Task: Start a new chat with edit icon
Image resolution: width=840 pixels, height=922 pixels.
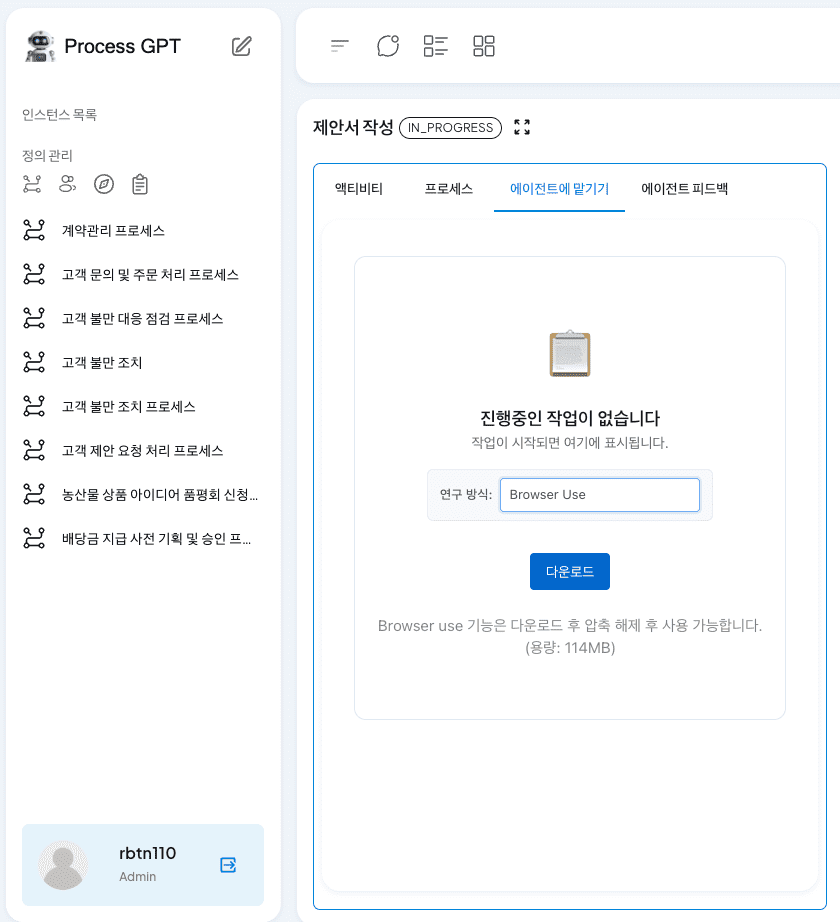Action: click(241, 46)
